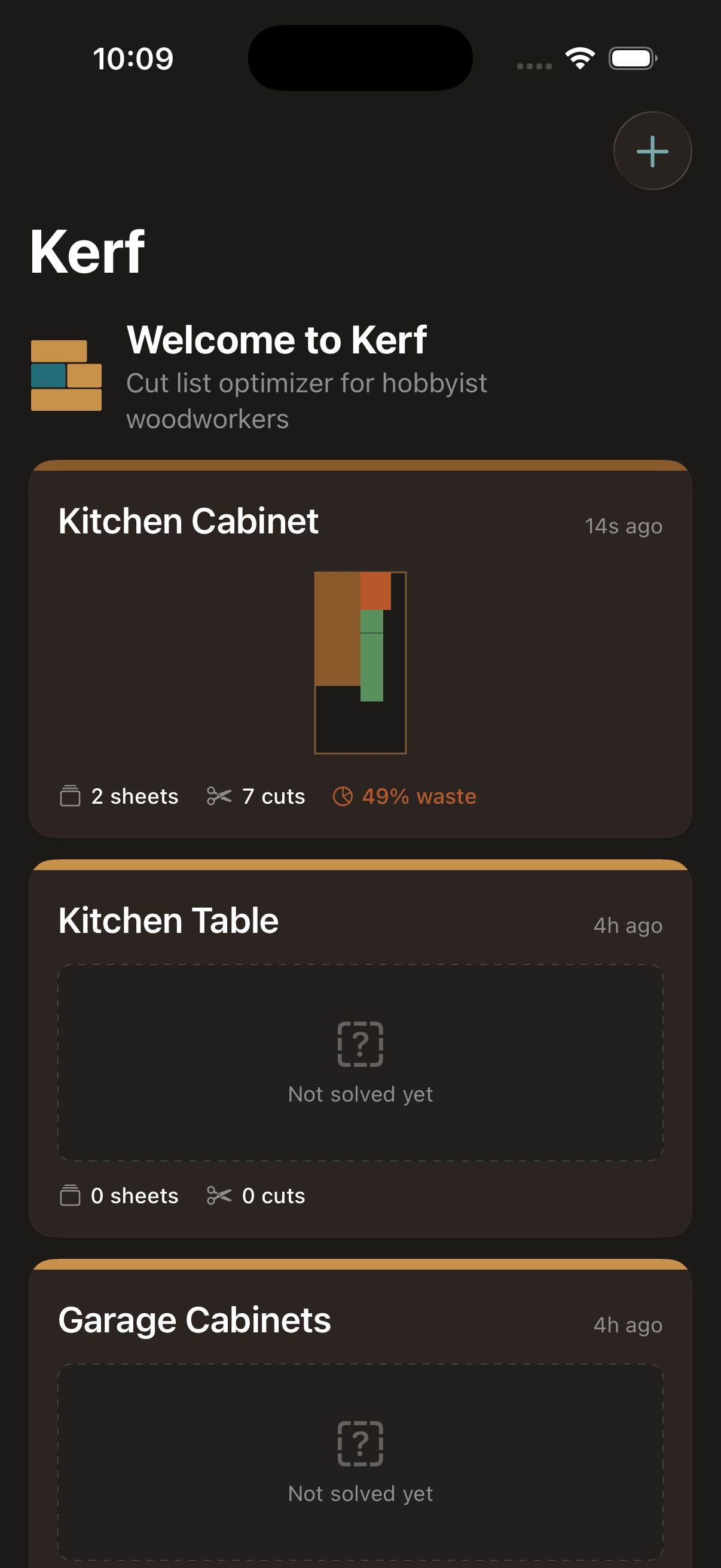Open the Garage Cabinets project
The height and width of the screenshot is (1568, 721).
(x=194, y=1320)
